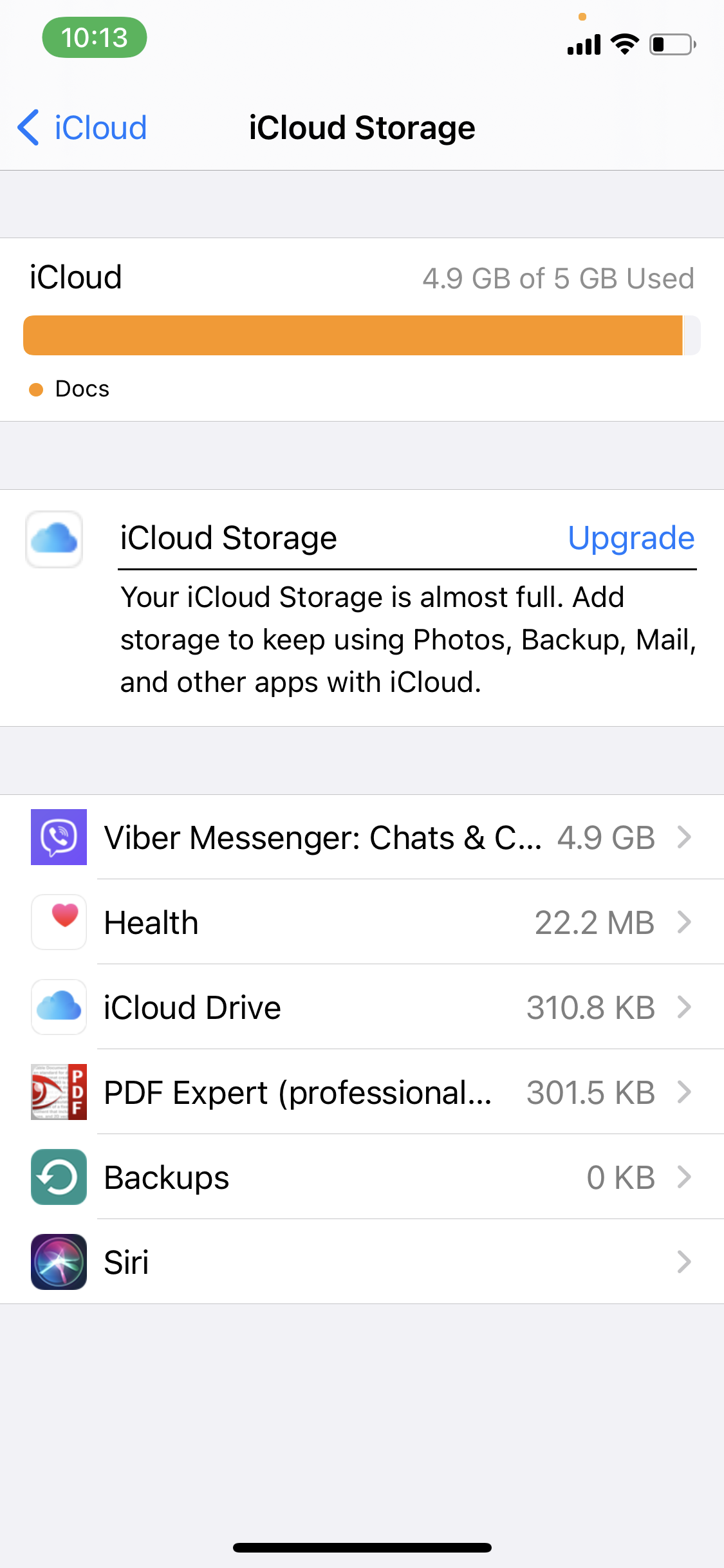Open Health storage details
This screenshot has width=724, height=1568.
362,922
